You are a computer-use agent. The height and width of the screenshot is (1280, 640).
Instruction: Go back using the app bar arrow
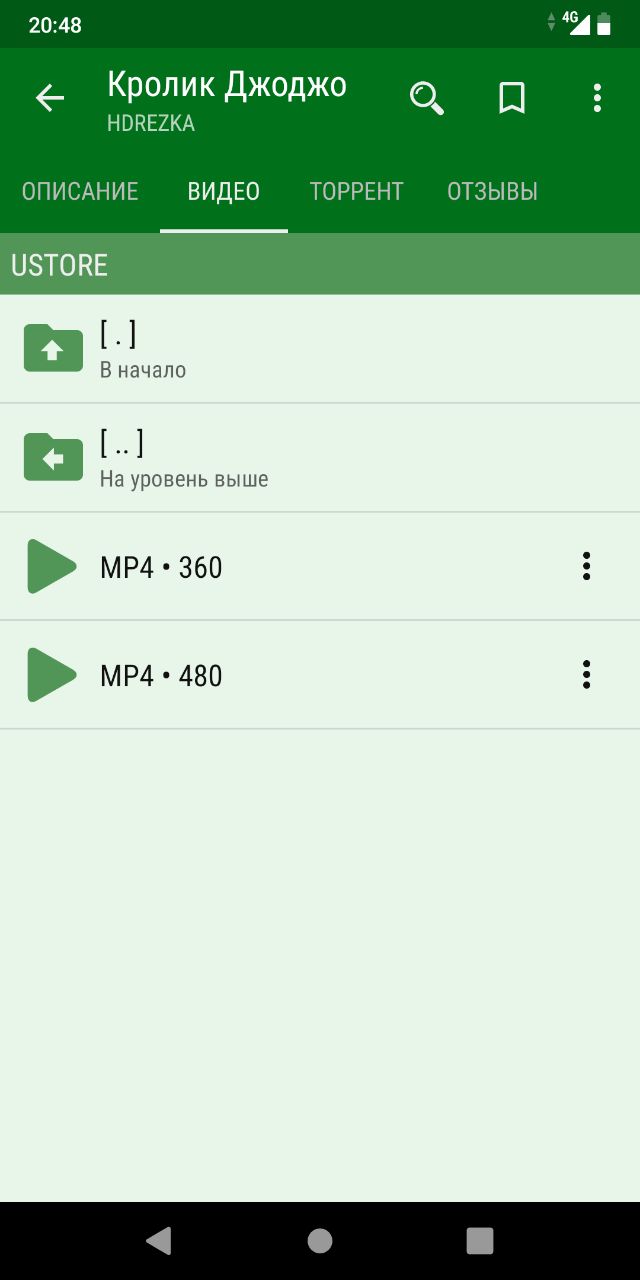[x=50, y=97]
